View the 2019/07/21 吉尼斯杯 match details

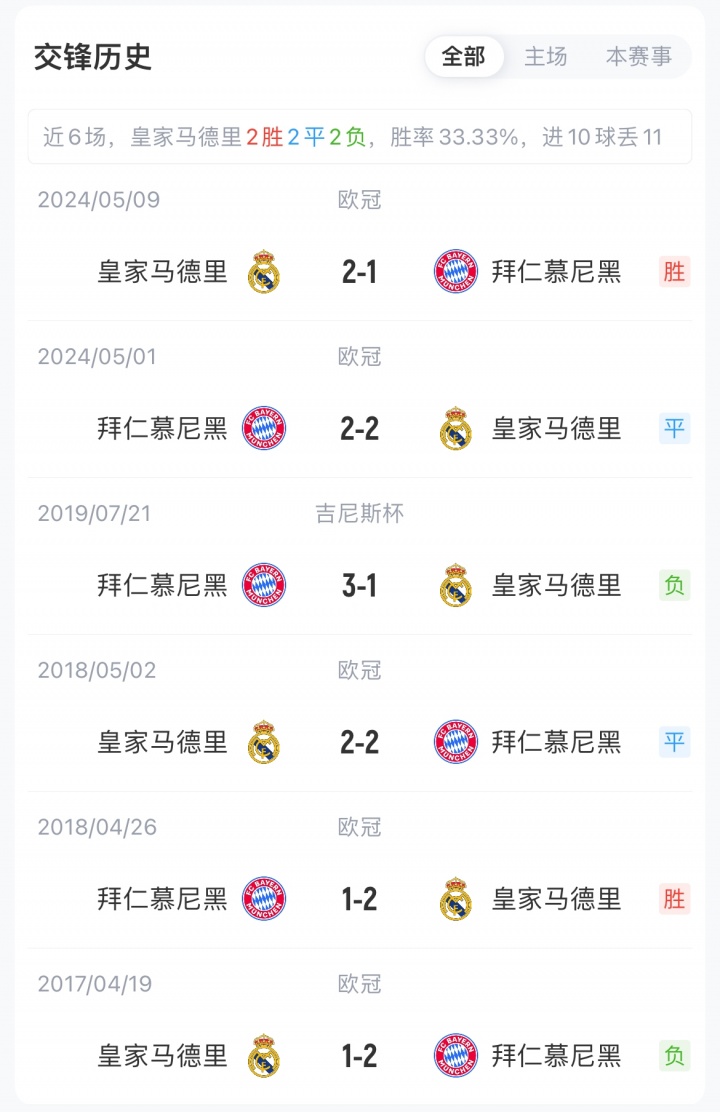359,585
